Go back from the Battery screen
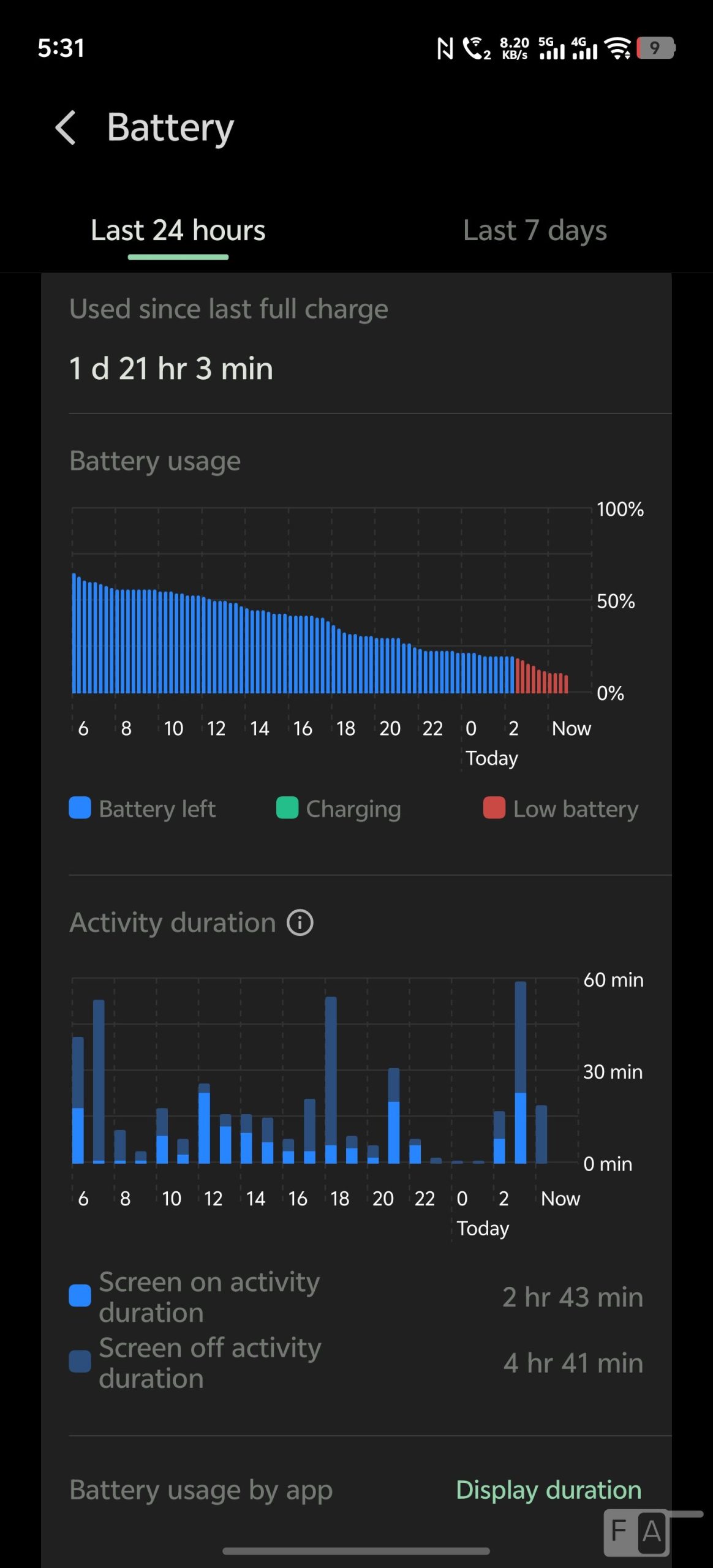This screenshot has width=713, height=1568. click(x=66, y=128)
